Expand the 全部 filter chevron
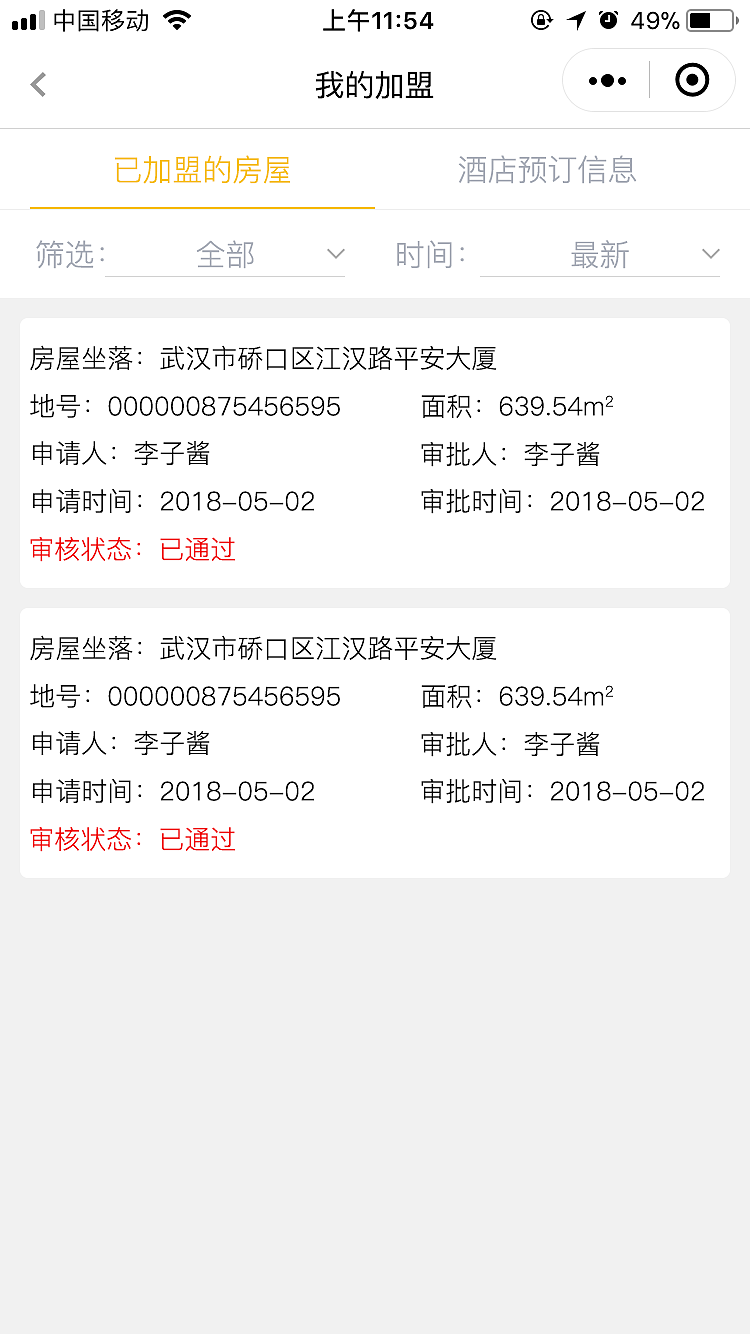750x1334 pixels. pyautogui.click(x=337, y=253)
